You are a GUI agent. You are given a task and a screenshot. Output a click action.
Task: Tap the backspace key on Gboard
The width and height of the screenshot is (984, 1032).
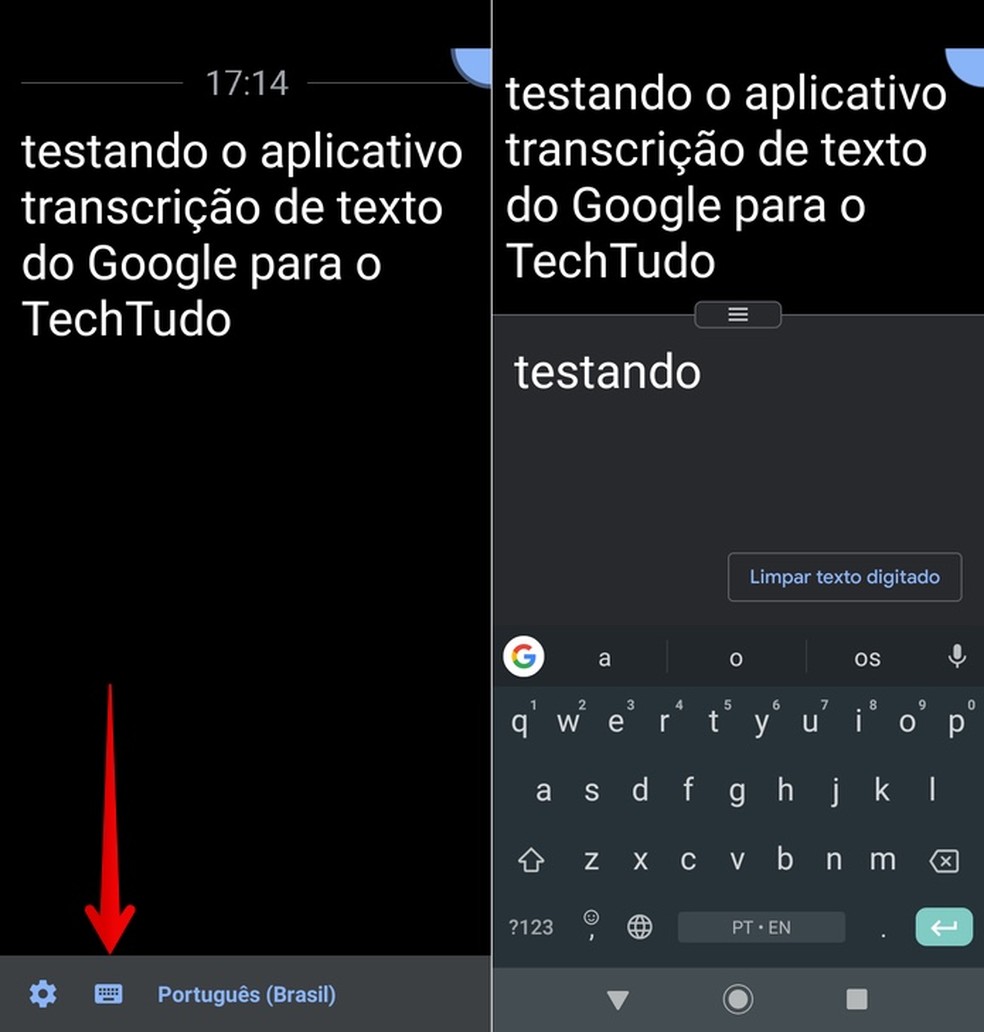coord(944,860)
